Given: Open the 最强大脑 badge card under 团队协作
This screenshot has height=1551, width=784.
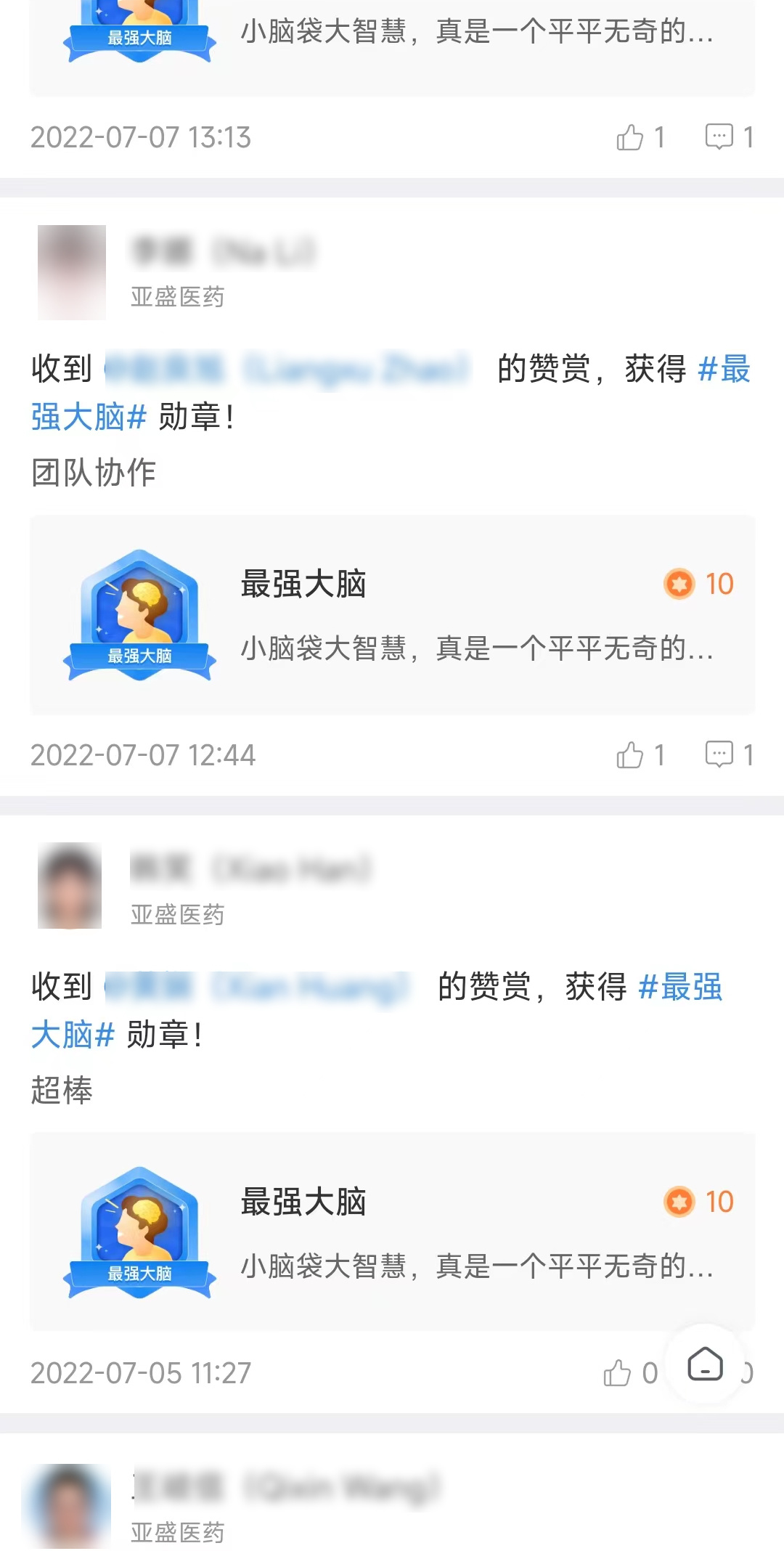Looking at the screenshot, I should coord(392,615).
